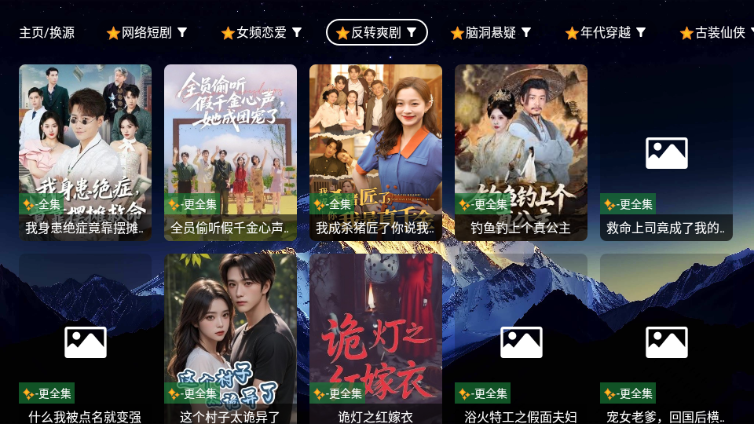Viewport: 754px width, 424px height.
Task: Switch to the 脑洞悬疑 category tab
Action: click(491, 32)
